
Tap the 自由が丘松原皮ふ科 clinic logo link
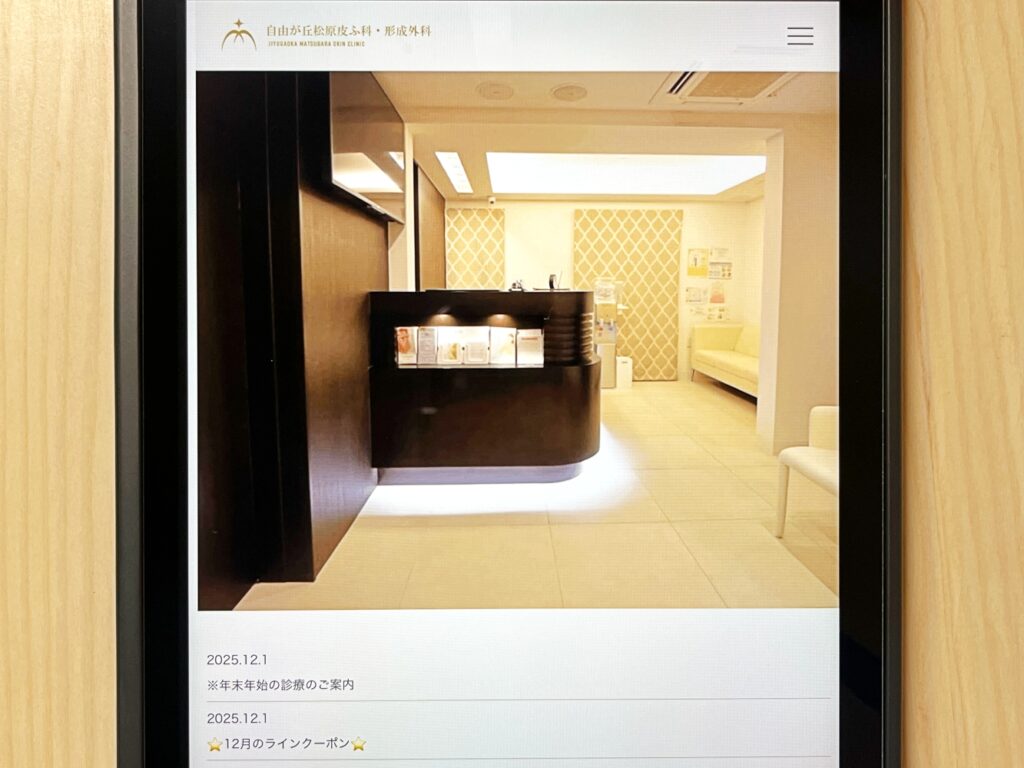click(x=326, y=35)
